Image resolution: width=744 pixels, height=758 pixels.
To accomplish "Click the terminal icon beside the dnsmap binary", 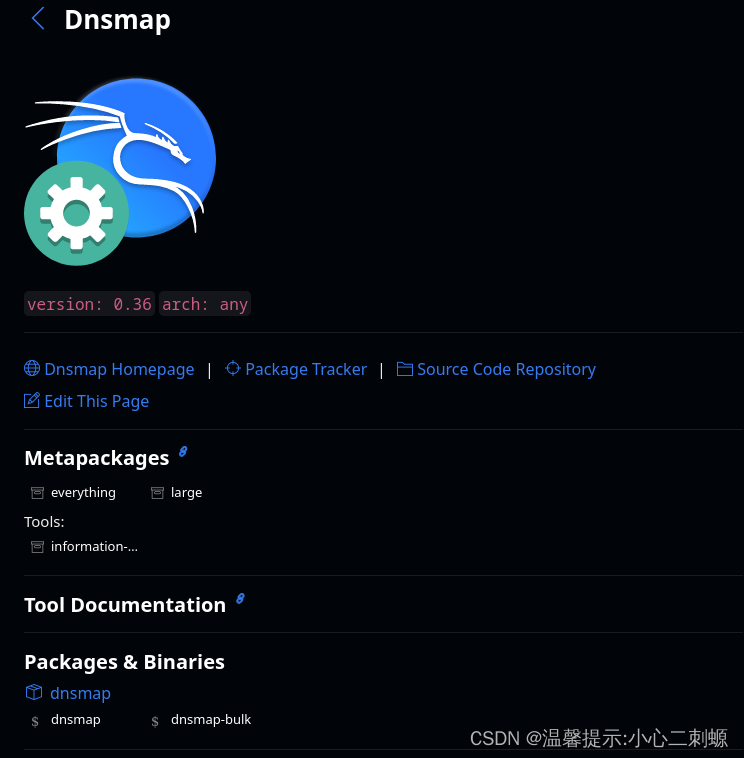I will point(34,720).
